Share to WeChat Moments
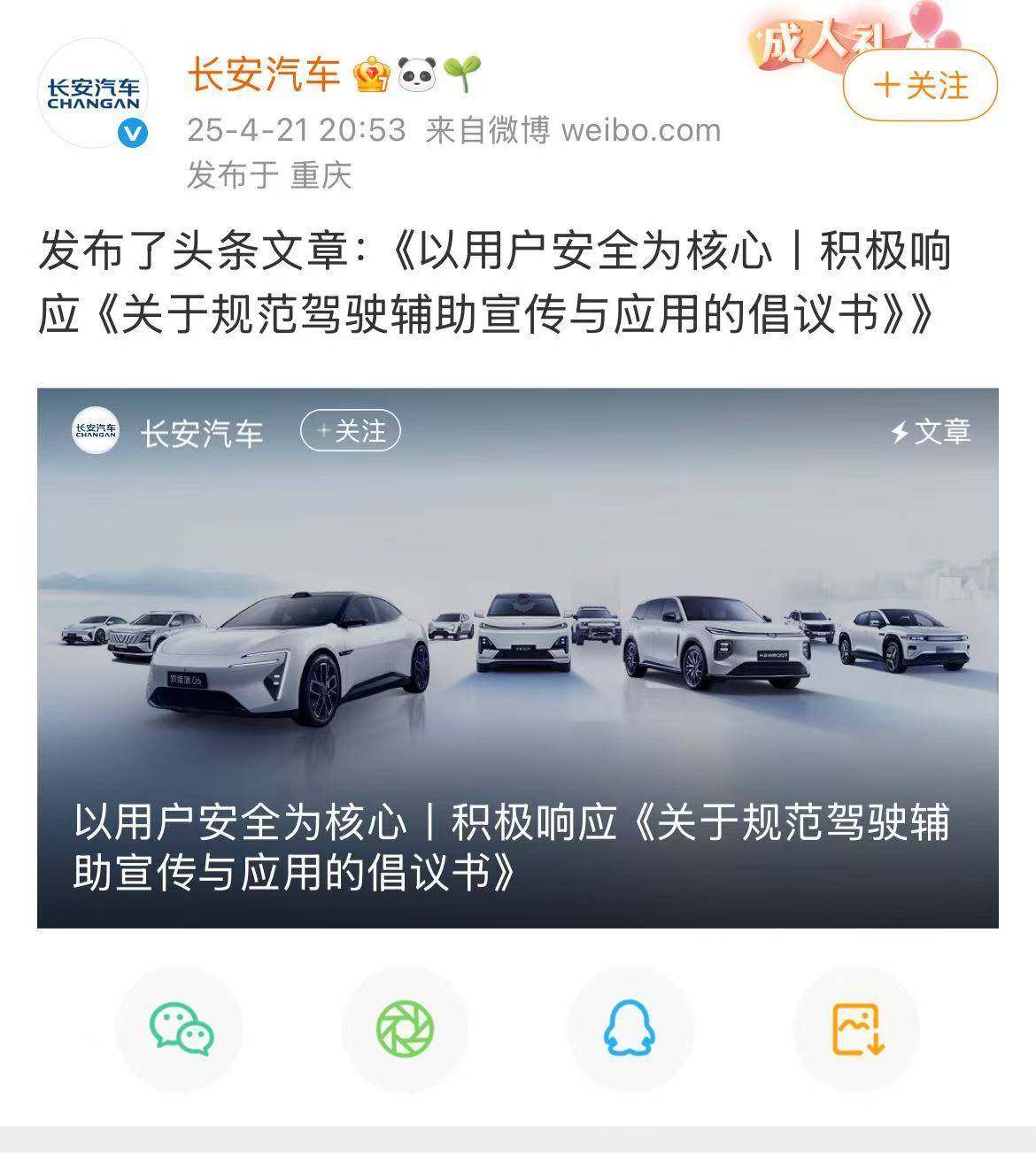 (406, 1029)
